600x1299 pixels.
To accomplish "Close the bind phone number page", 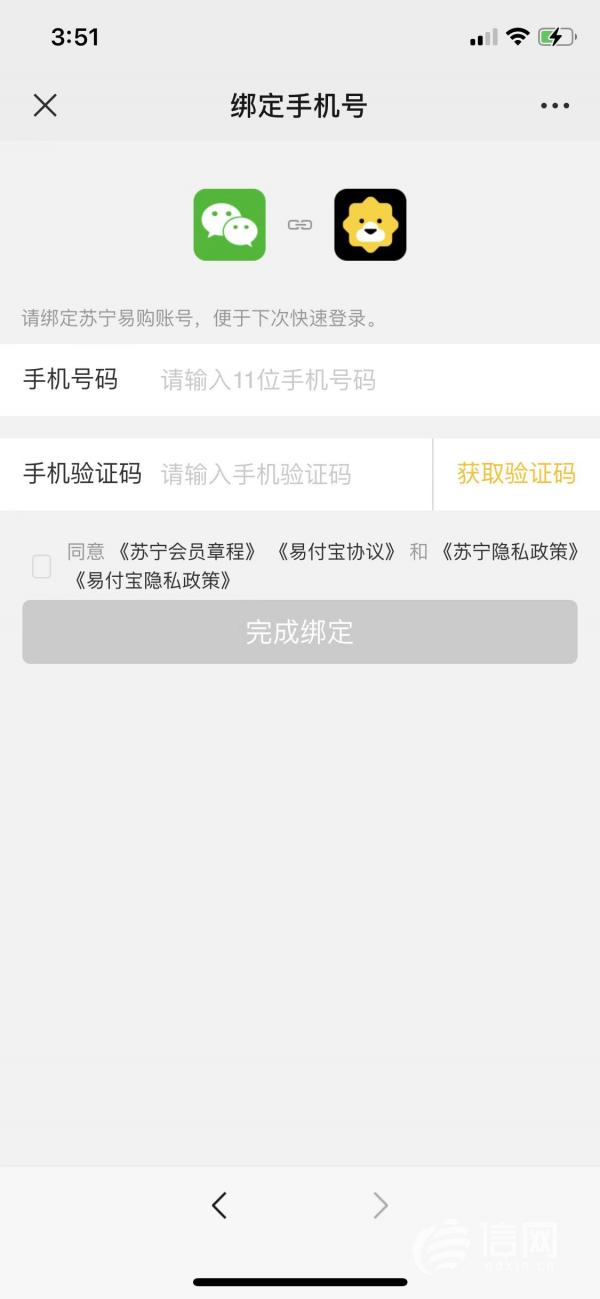I will pos(45,105).
